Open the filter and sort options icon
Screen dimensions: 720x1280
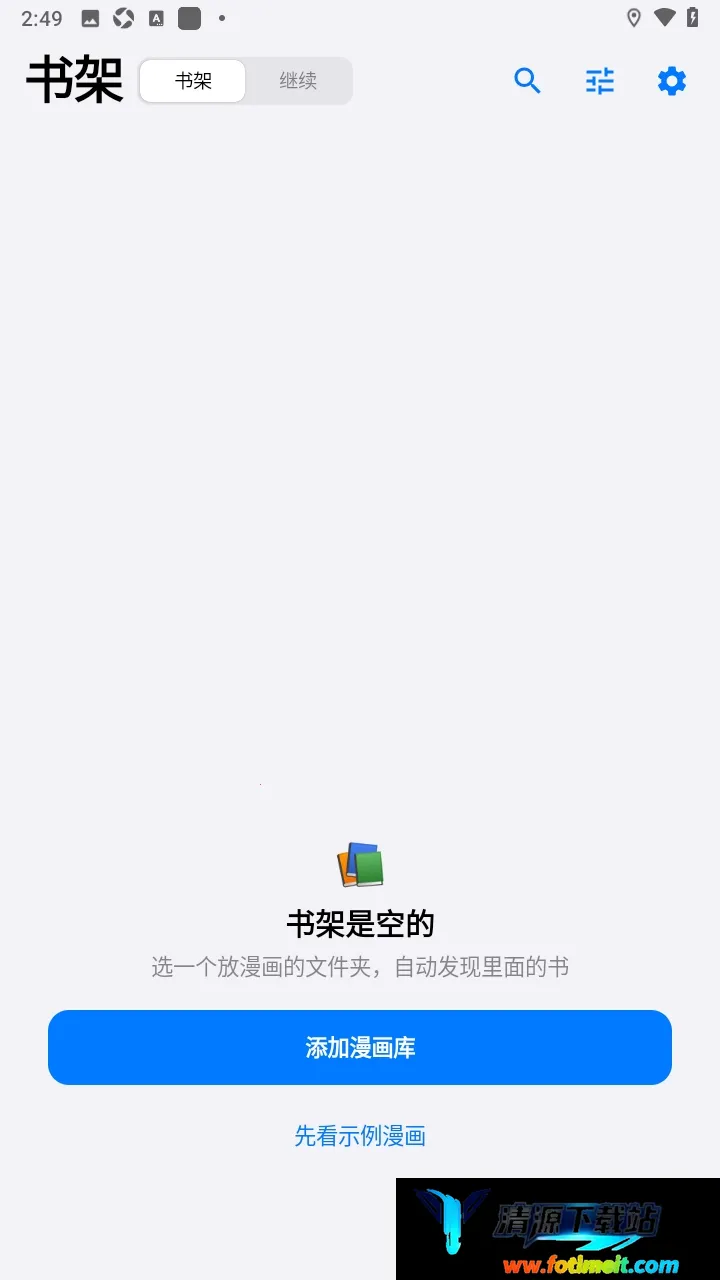pyautogui.click(x=600, y=81)
